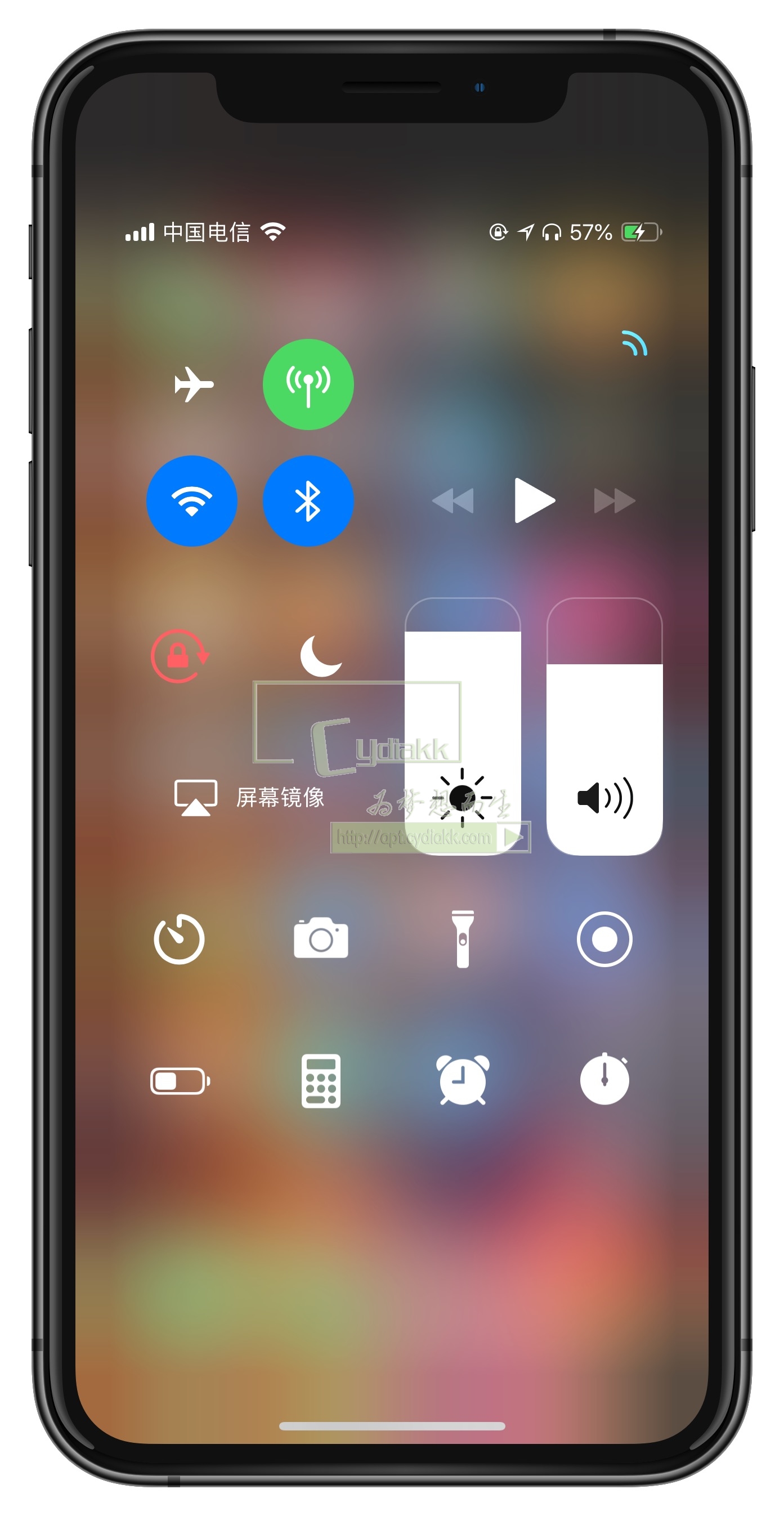The height and width of the screenshot is (1516, 784).
Task: Go back to the previous track
Action: tap(453, 501)
